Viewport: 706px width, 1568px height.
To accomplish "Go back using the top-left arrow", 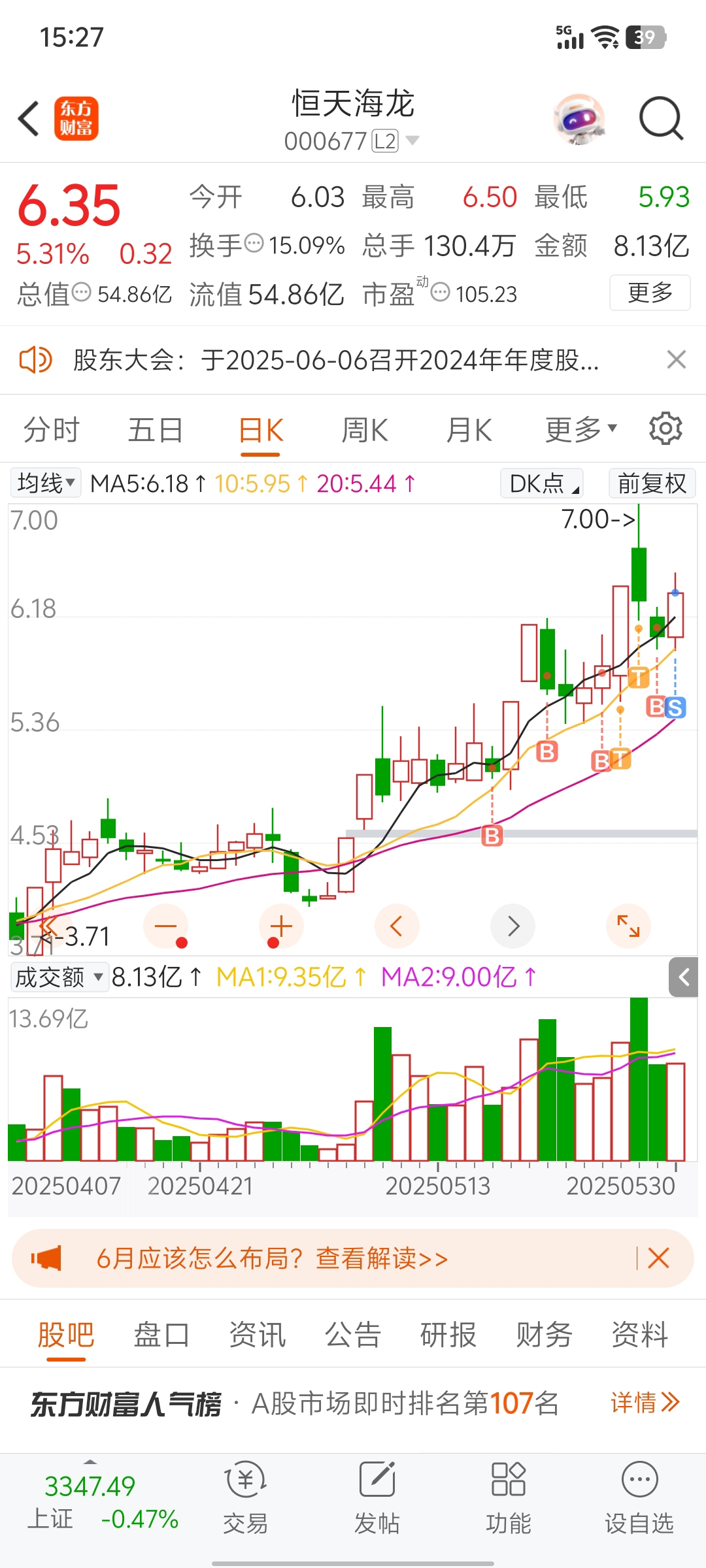I will point(29,119).
